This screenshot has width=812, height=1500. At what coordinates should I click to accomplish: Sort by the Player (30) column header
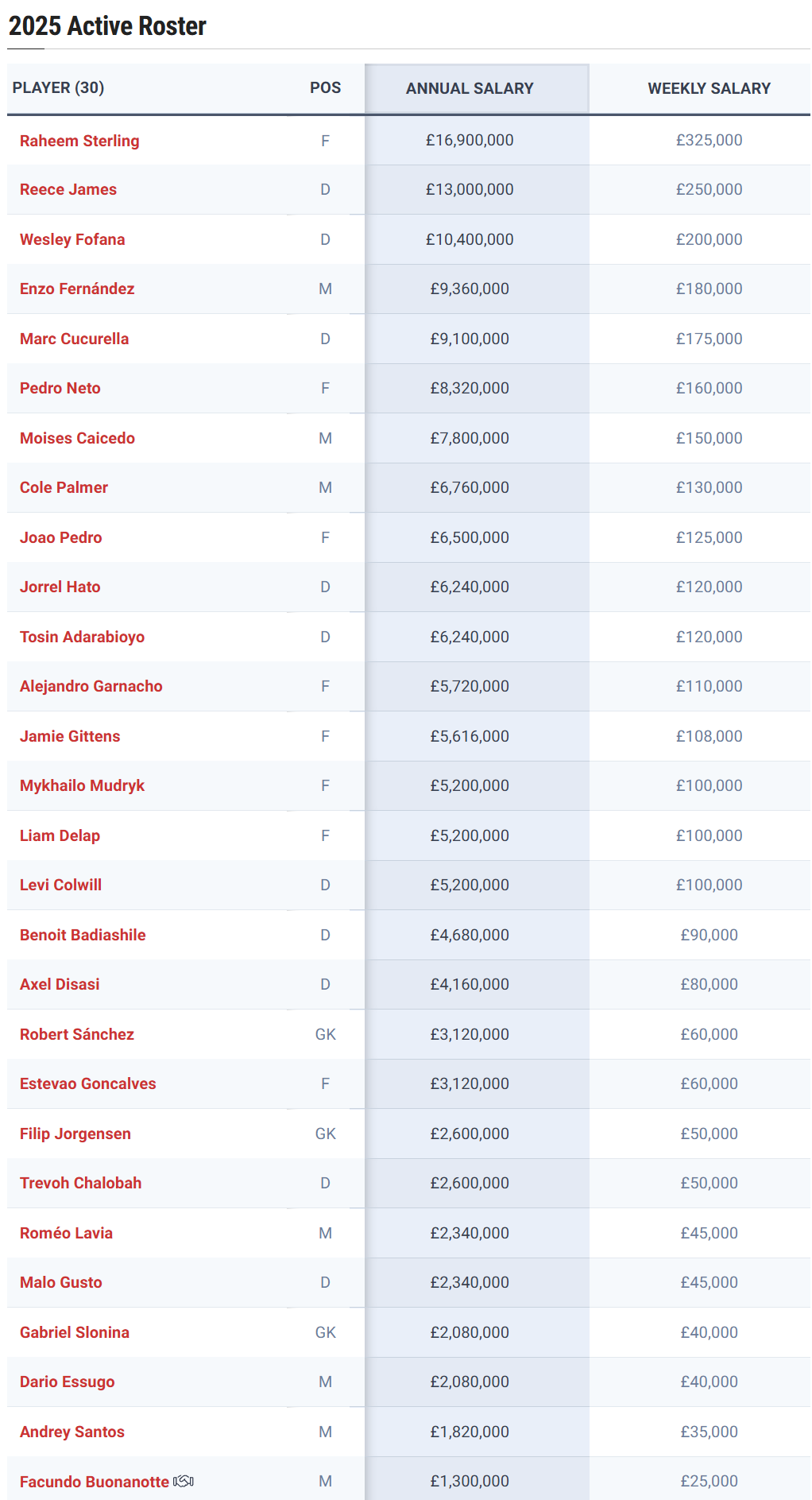click(x=58, y=87)
